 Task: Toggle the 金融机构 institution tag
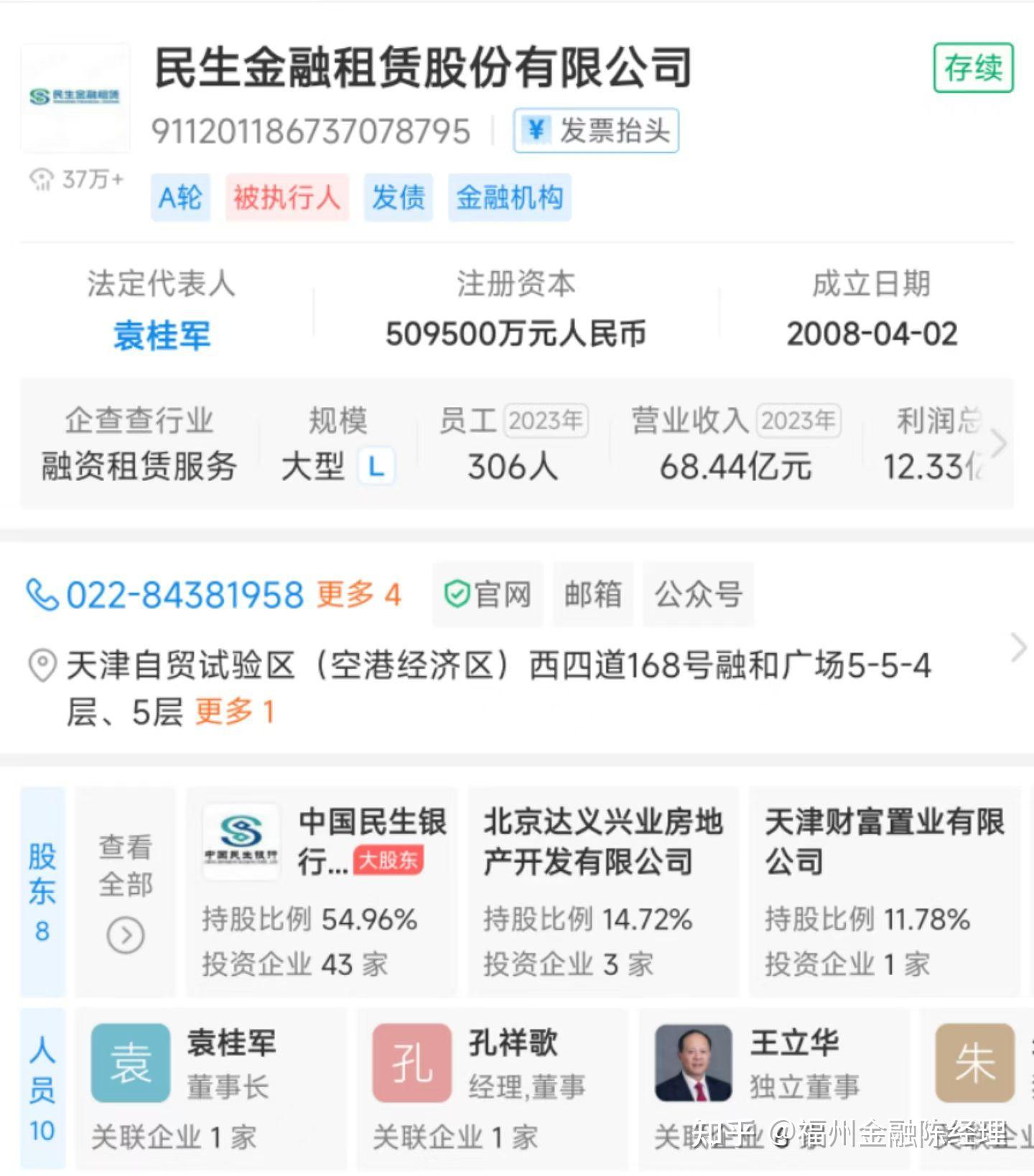click(x=509, y=197)
